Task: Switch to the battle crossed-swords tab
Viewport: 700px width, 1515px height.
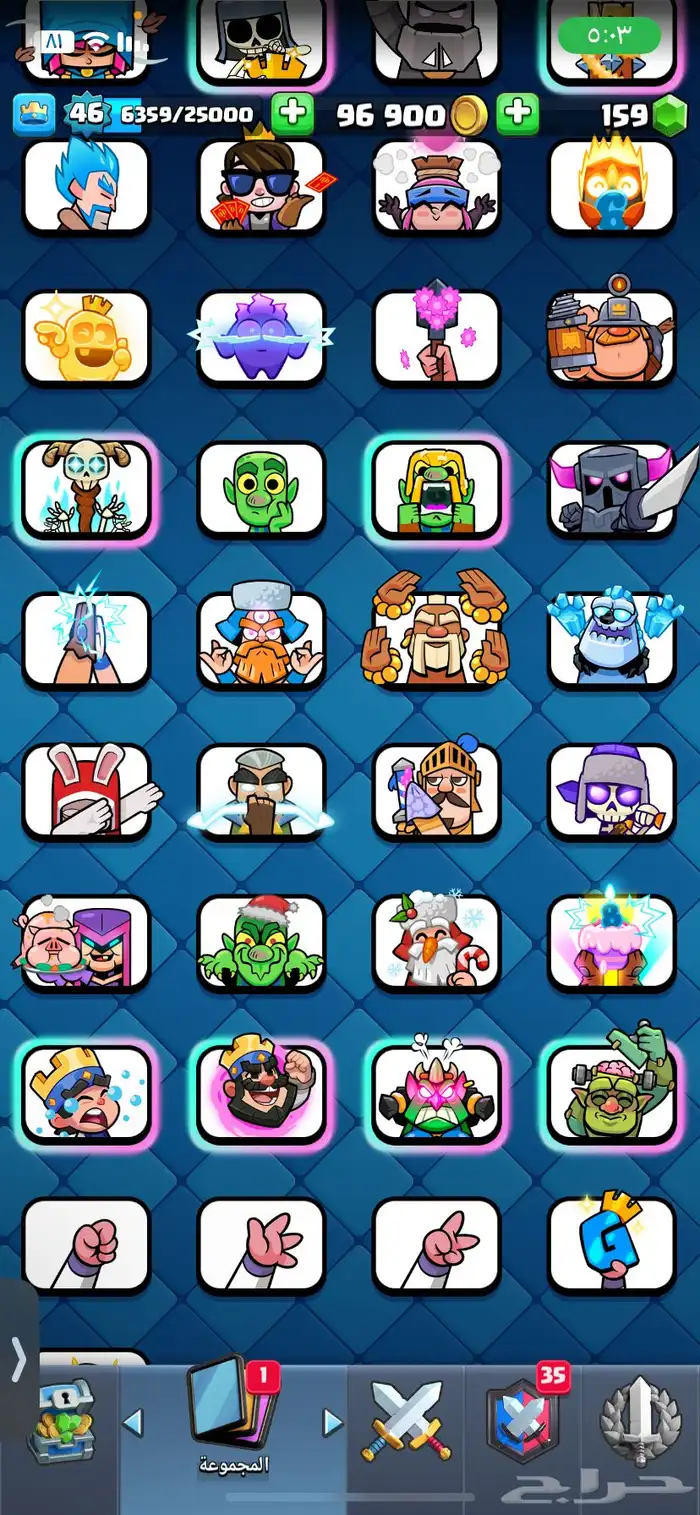Action: pos(406,1420)
